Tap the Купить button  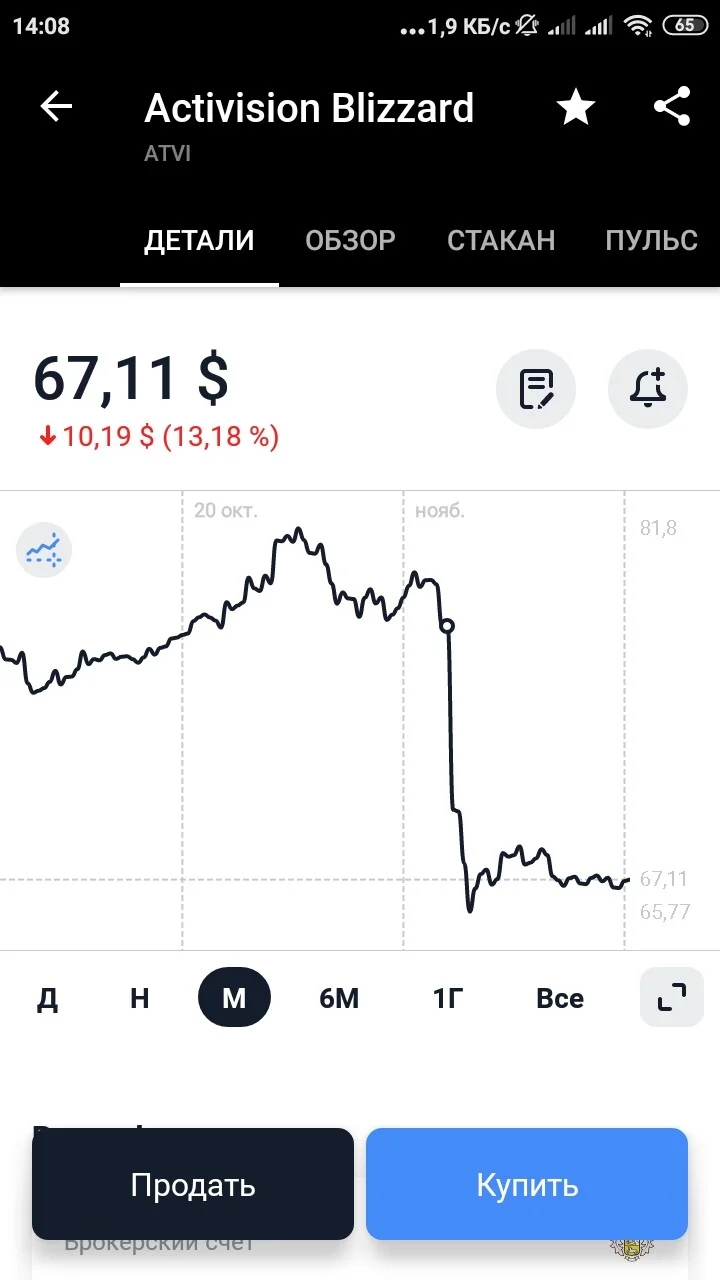click(x=527, y=1185)
